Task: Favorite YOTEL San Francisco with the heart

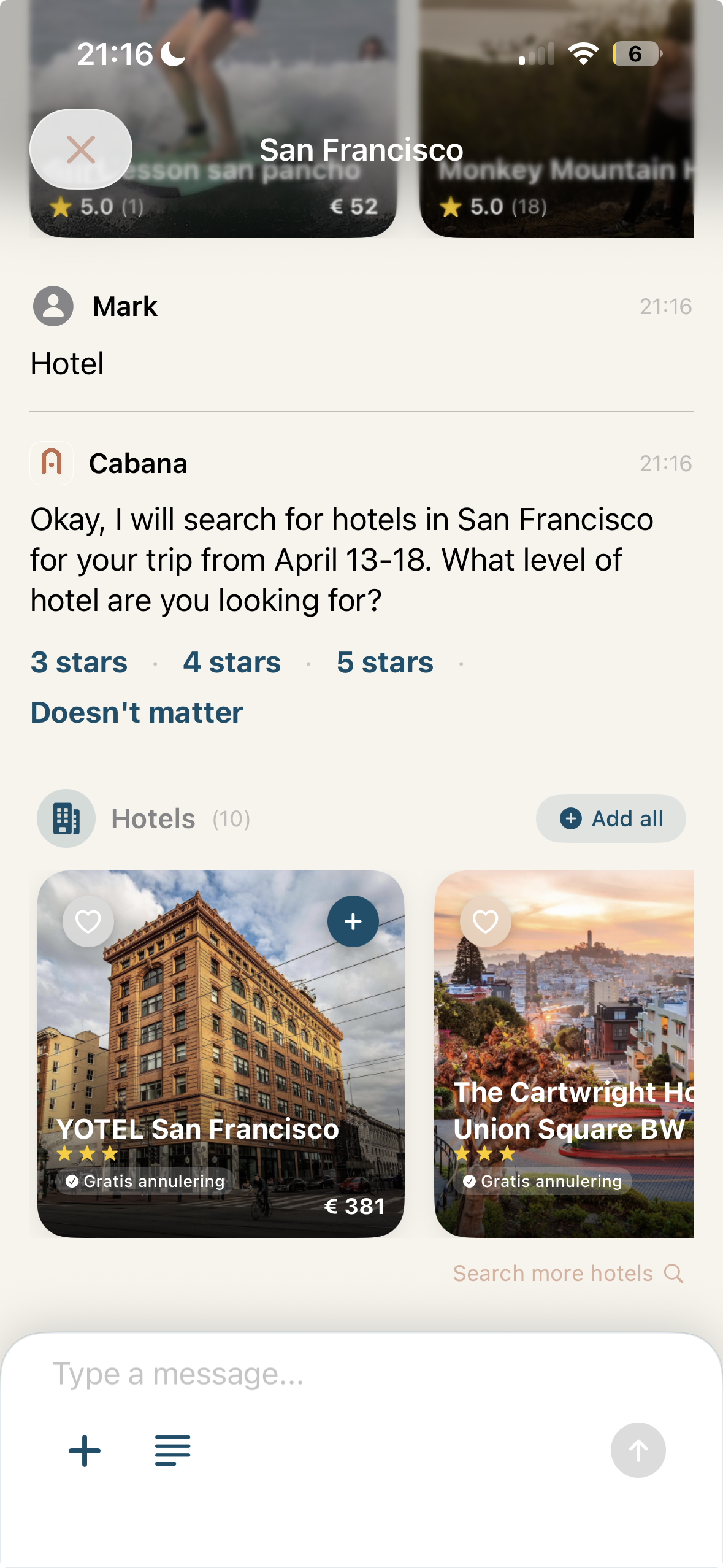Action: pos(88,921)
